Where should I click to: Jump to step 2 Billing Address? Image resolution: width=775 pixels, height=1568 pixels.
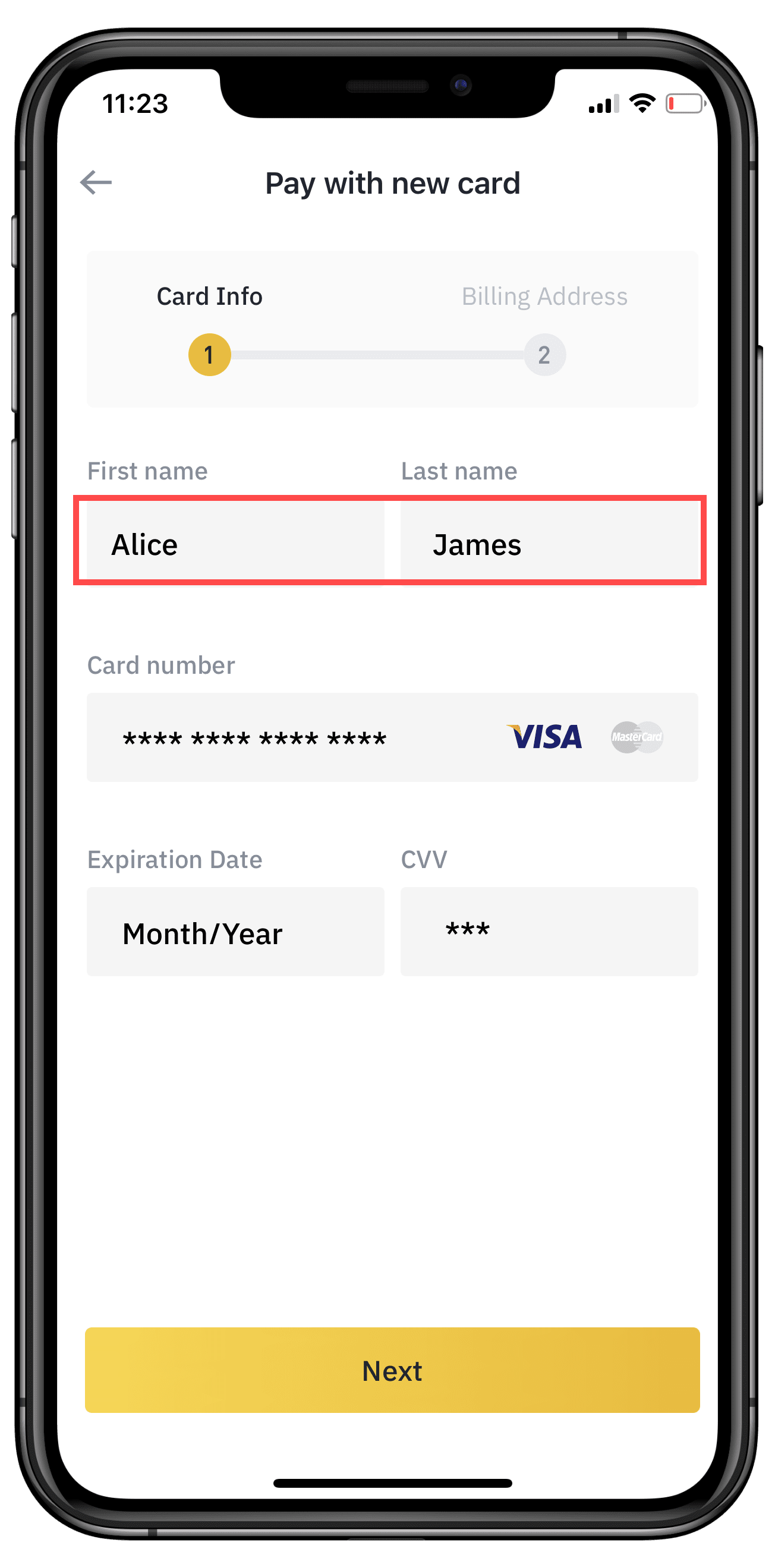tap(544, 355)
